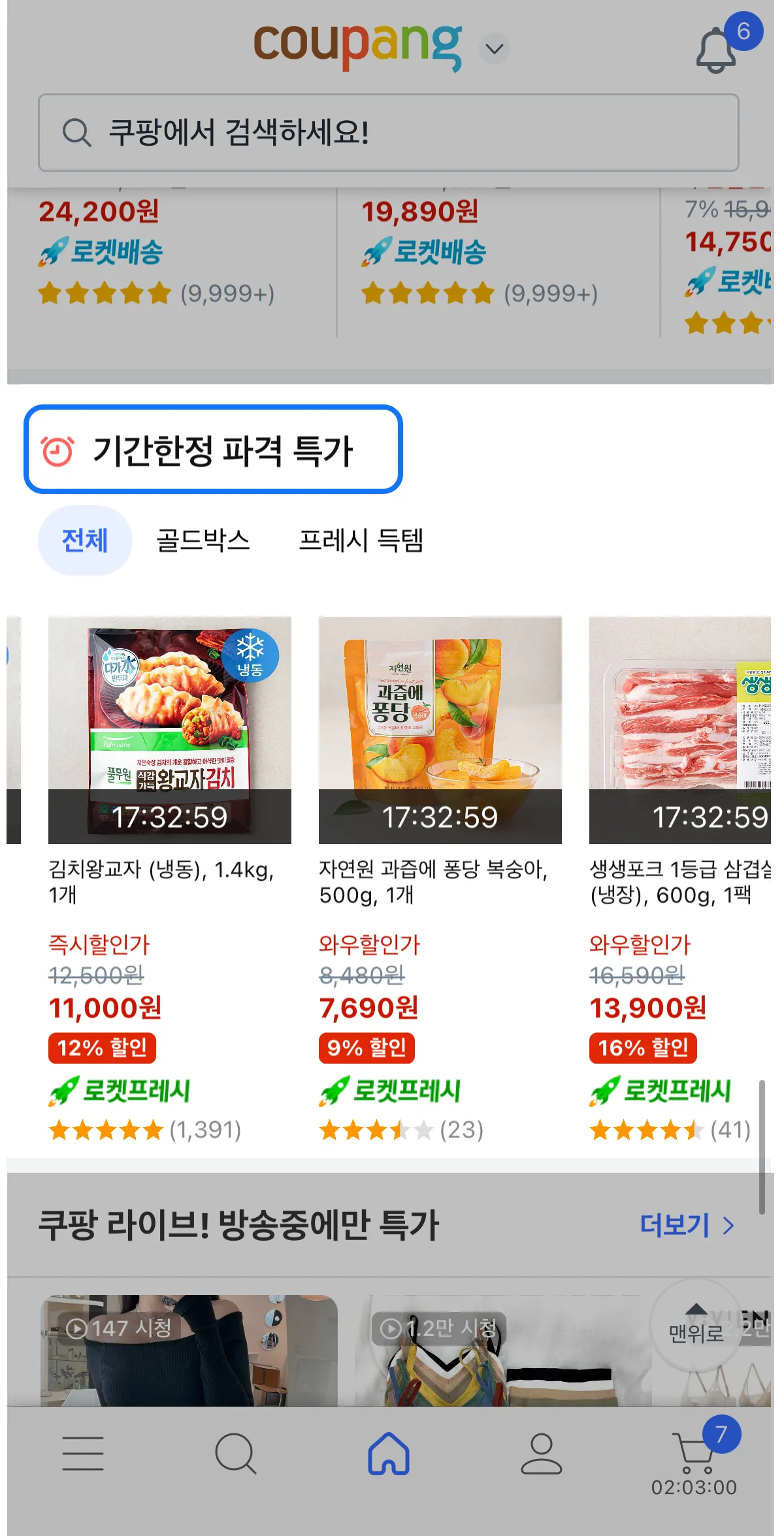Tap 더보기 for 쿠팡 라이브

pos(687,1226)
